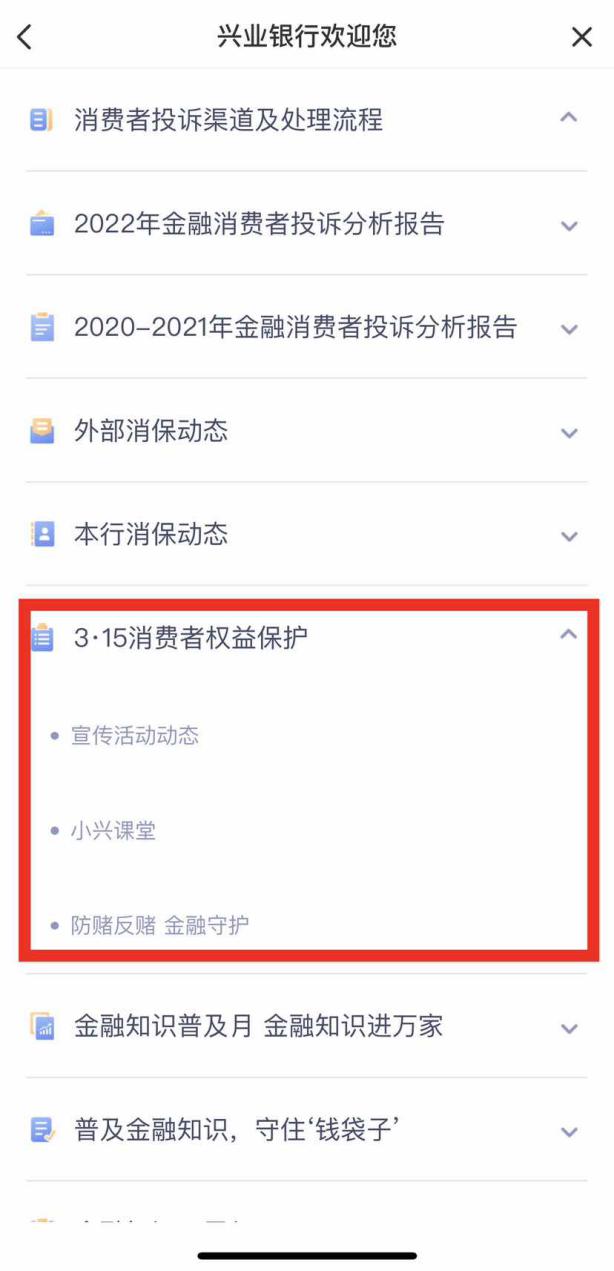This screenshot has width=614, height=1271.
Task: Collapse the 3·15消费者权益保护 section
Action: pyautogui.click(x=568, y=635)
